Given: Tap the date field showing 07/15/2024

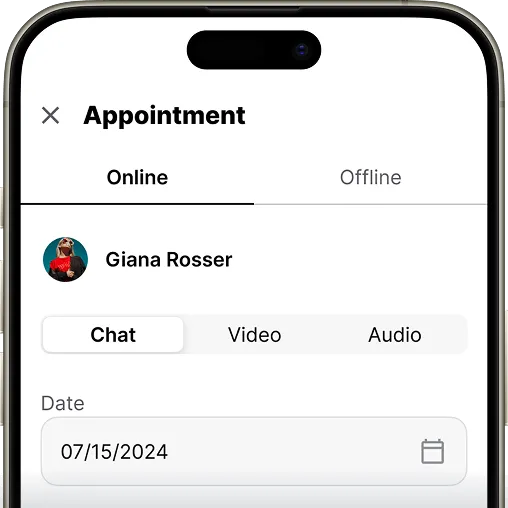Looking at the screenshot, I should click(254, 451).
